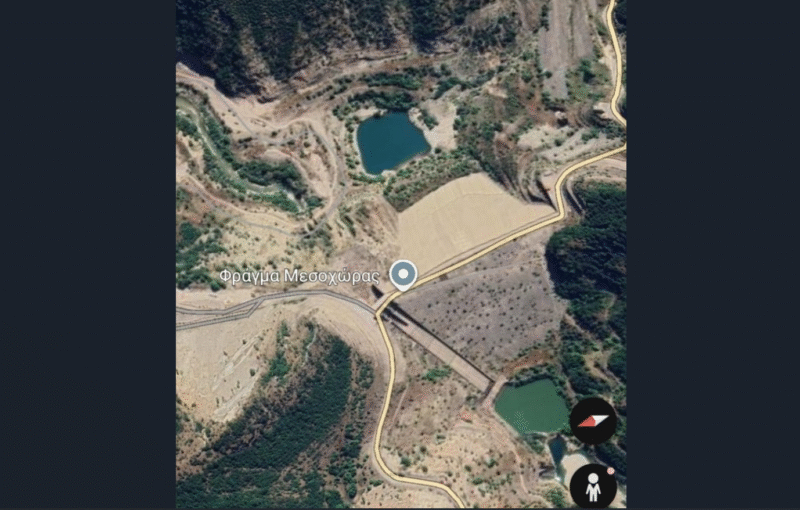Screen dimensions: 800x510
Task: Reset map orientation with the compass
Action: [593, 421]
